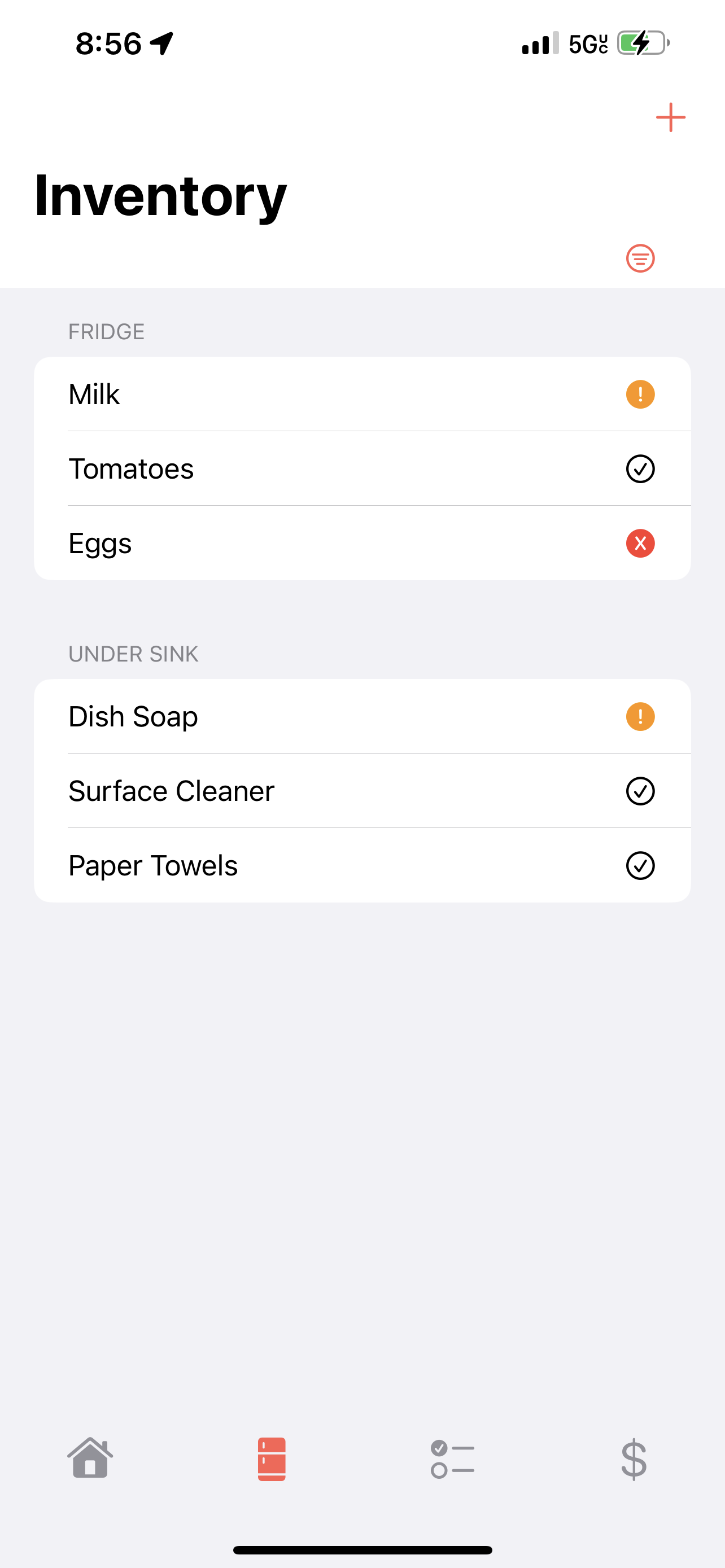The width and height of the screenshot is (725, 1568).
Task: Select the fridge inventory tab
Action: [x=272, y=1459]
